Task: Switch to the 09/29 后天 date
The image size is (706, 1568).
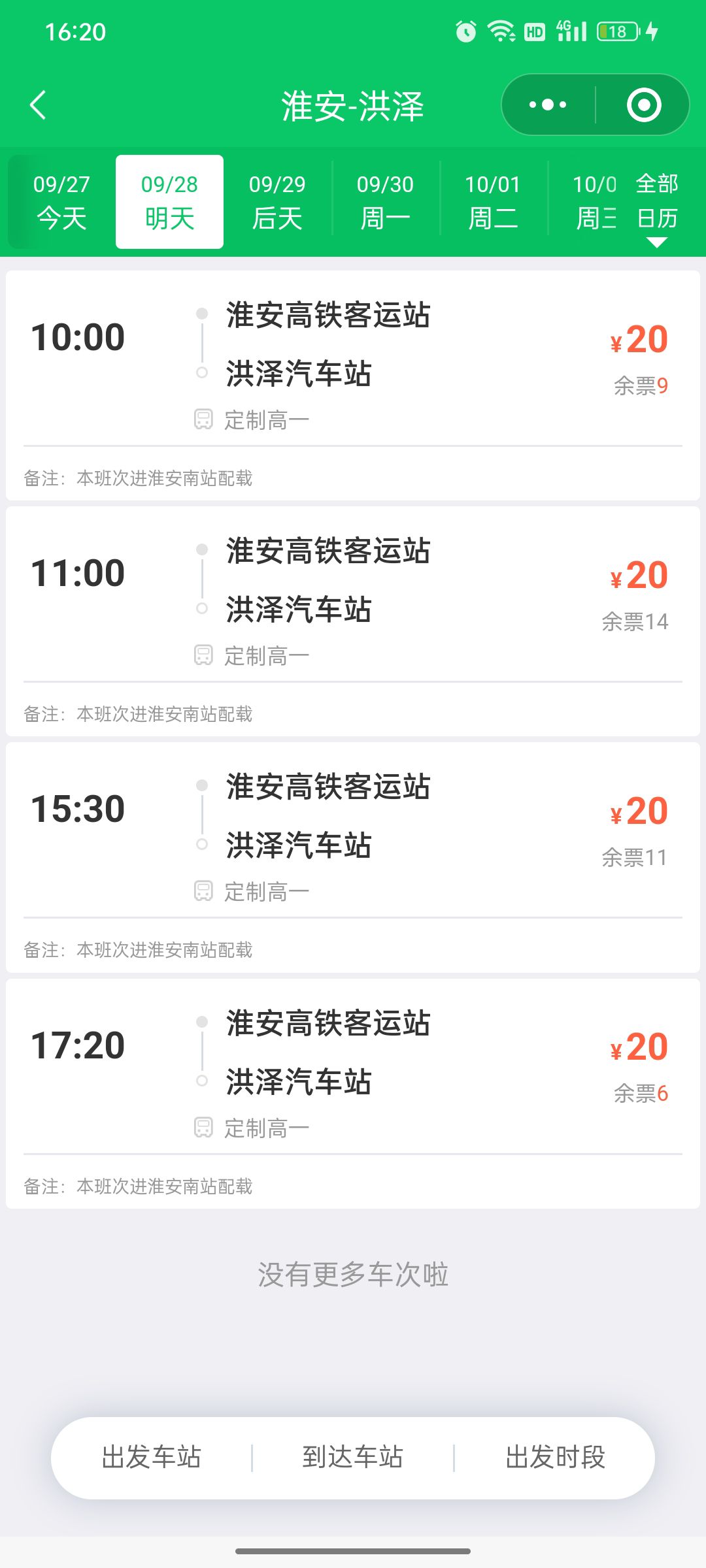Action: 277,202
